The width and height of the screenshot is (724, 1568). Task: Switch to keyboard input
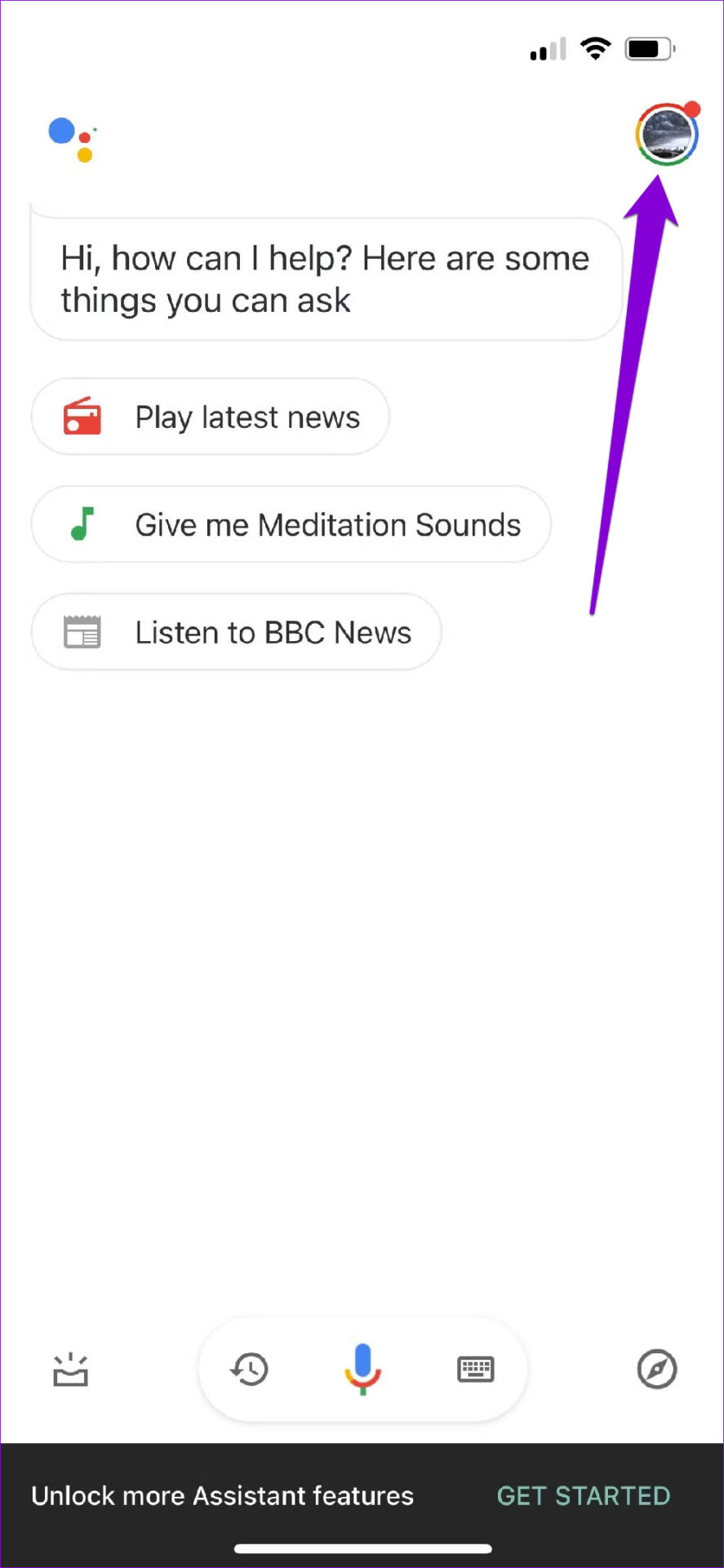(x=476, y=1370)
